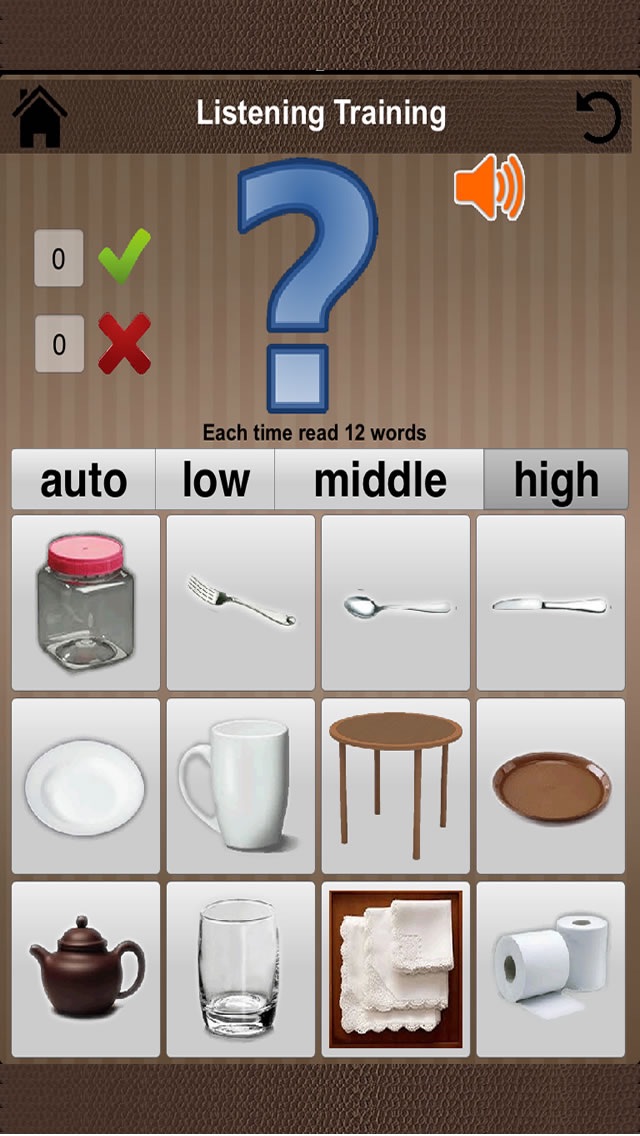The height and width of the screenshot is (1136, 640).
Task: Tap the refresh/restart arrow icon
Action: [598, 116]
